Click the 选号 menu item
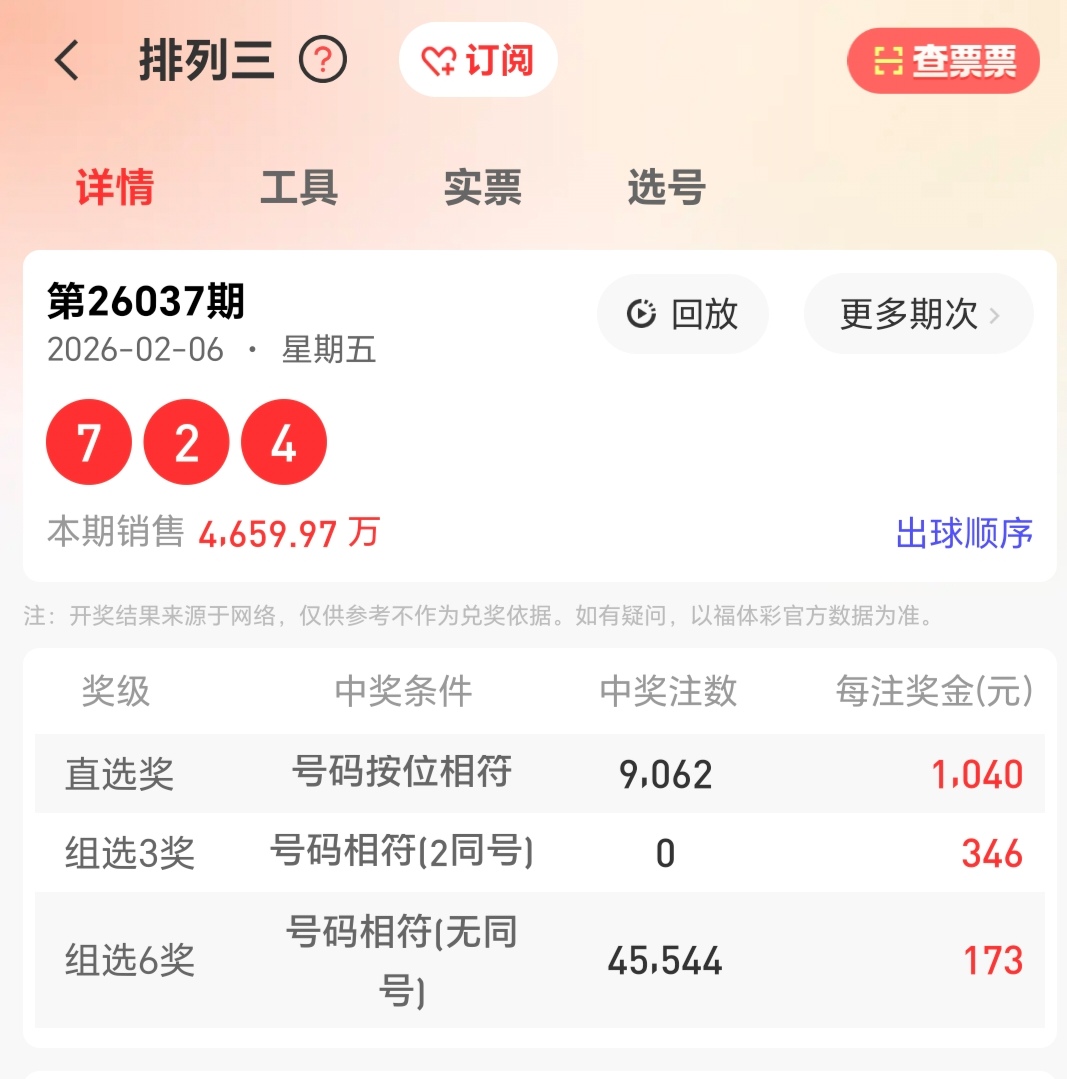The image size is (1067, 1079). 663,187
